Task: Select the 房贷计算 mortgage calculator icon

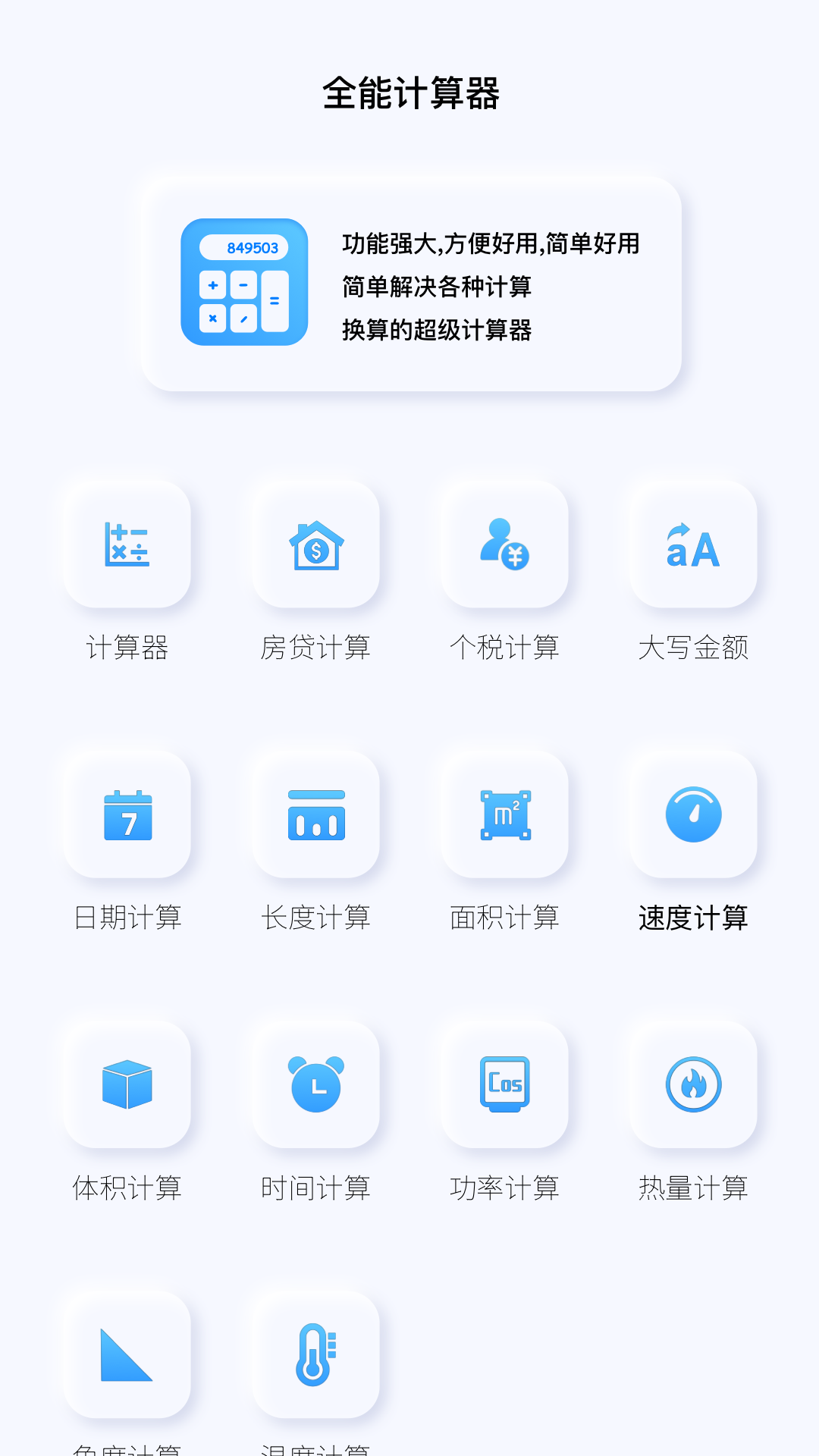Action: 315,548
